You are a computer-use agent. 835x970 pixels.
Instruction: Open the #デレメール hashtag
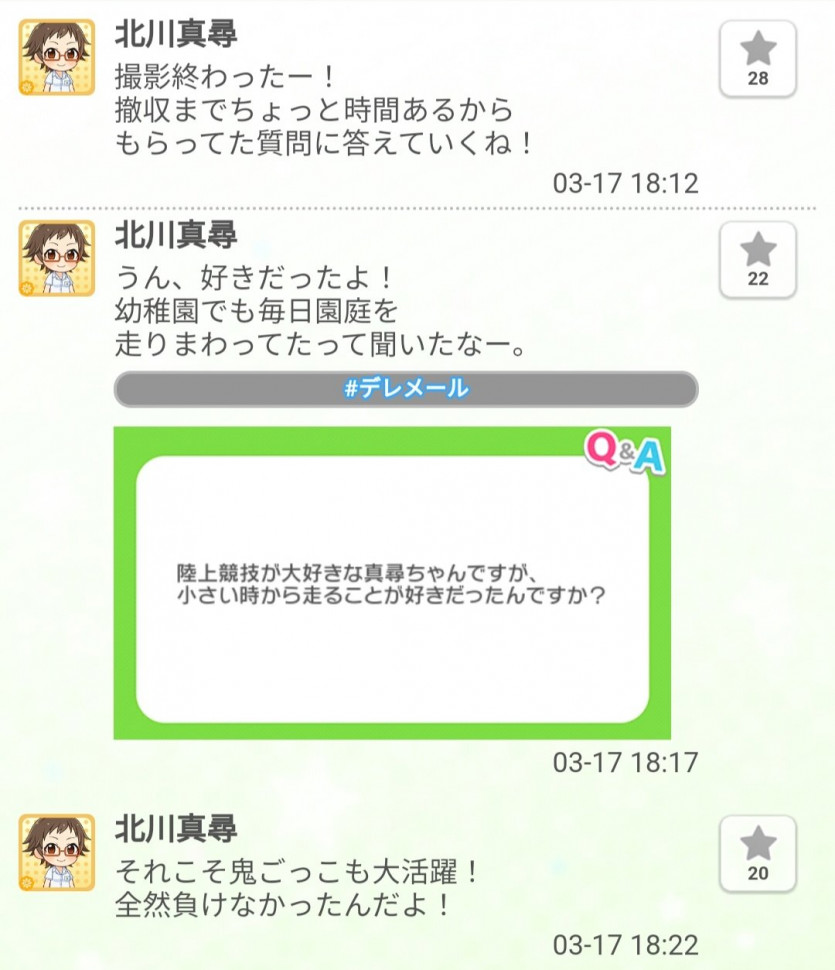406,390
